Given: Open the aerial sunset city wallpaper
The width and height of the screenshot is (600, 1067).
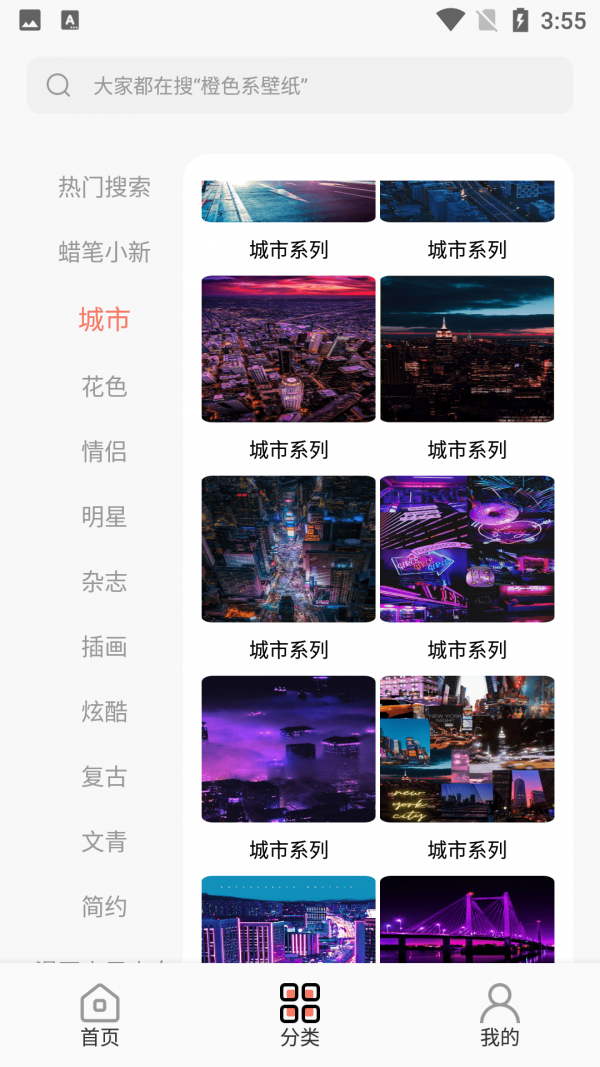Looking at the screenshot, I should pyautogui.click(x=288, y=349).
